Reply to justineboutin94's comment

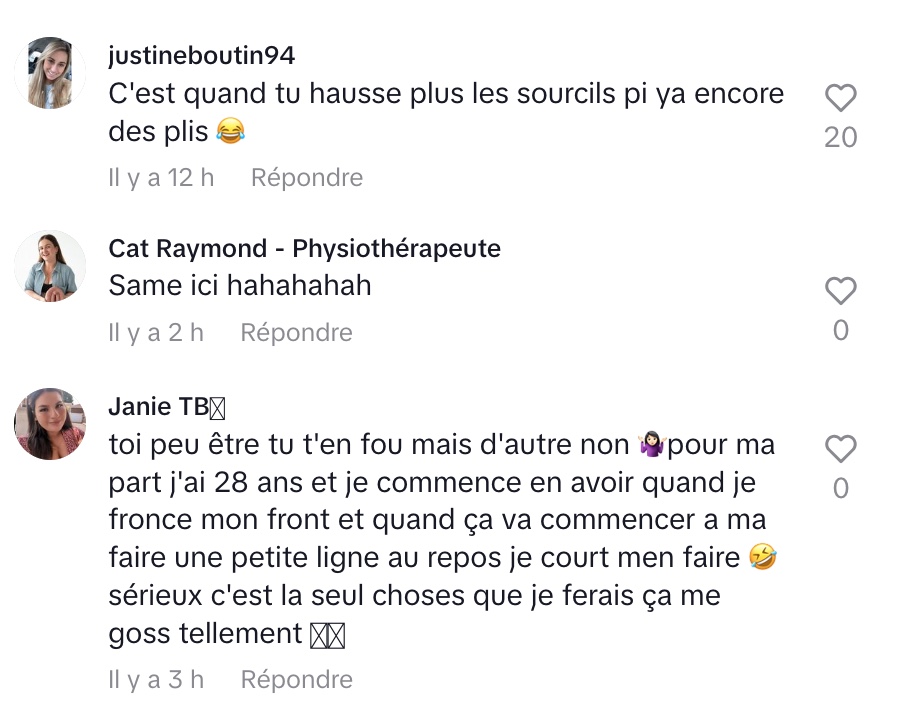point(306,178)
